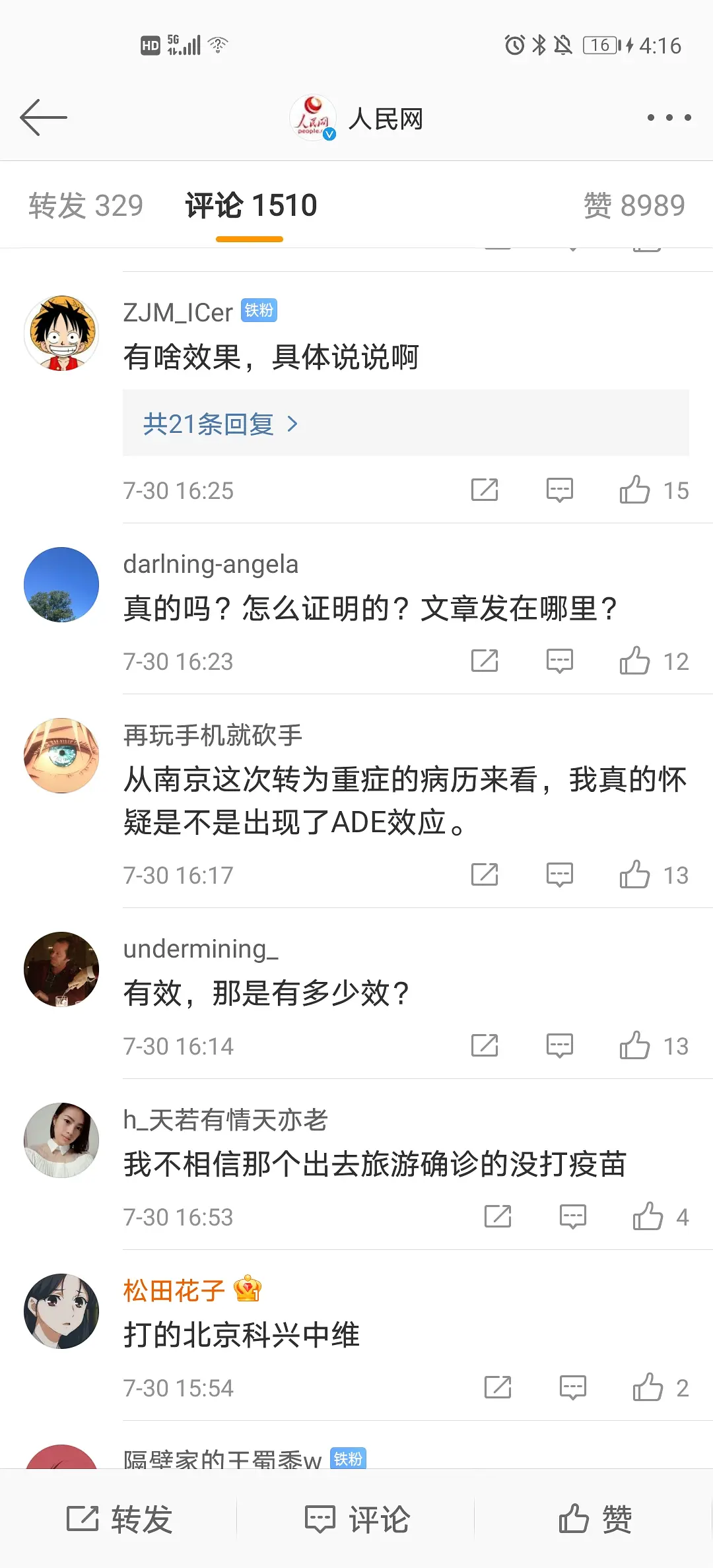The width and height of the screenshot is (713, 1568).
Task: Like 再玩手机就砍手's comment
Action: (634, 875)
